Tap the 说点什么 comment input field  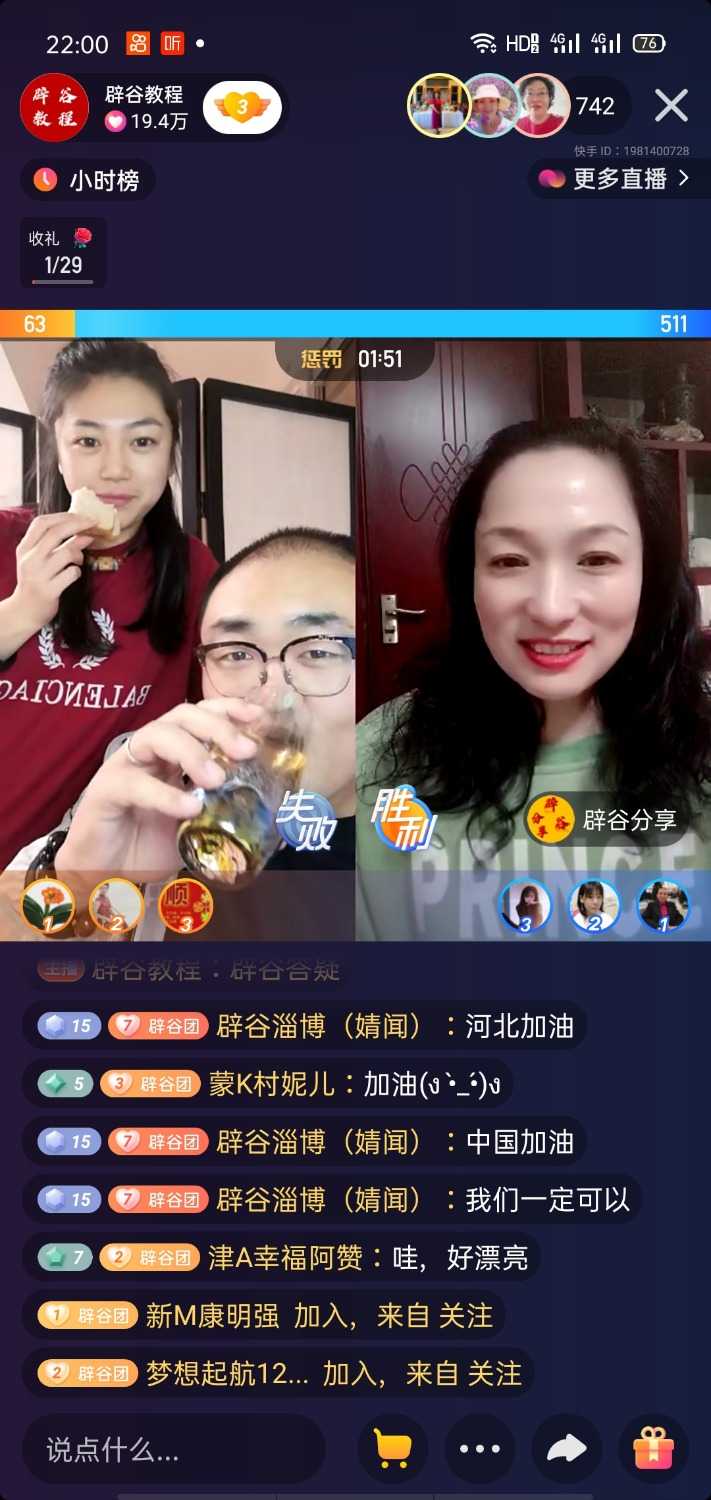(x=172, y=1449)
